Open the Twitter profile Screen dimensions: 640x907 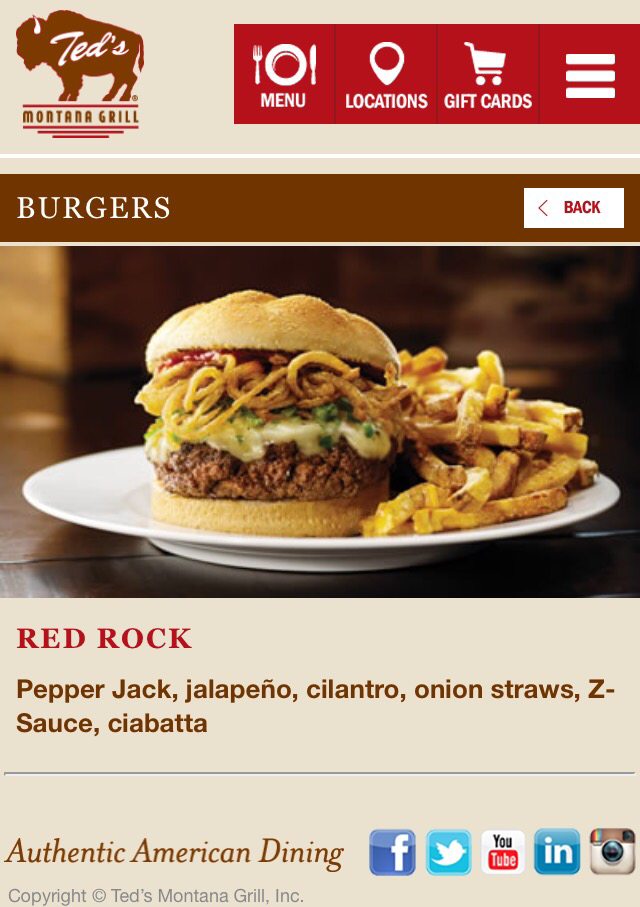(x=448, y=852)
